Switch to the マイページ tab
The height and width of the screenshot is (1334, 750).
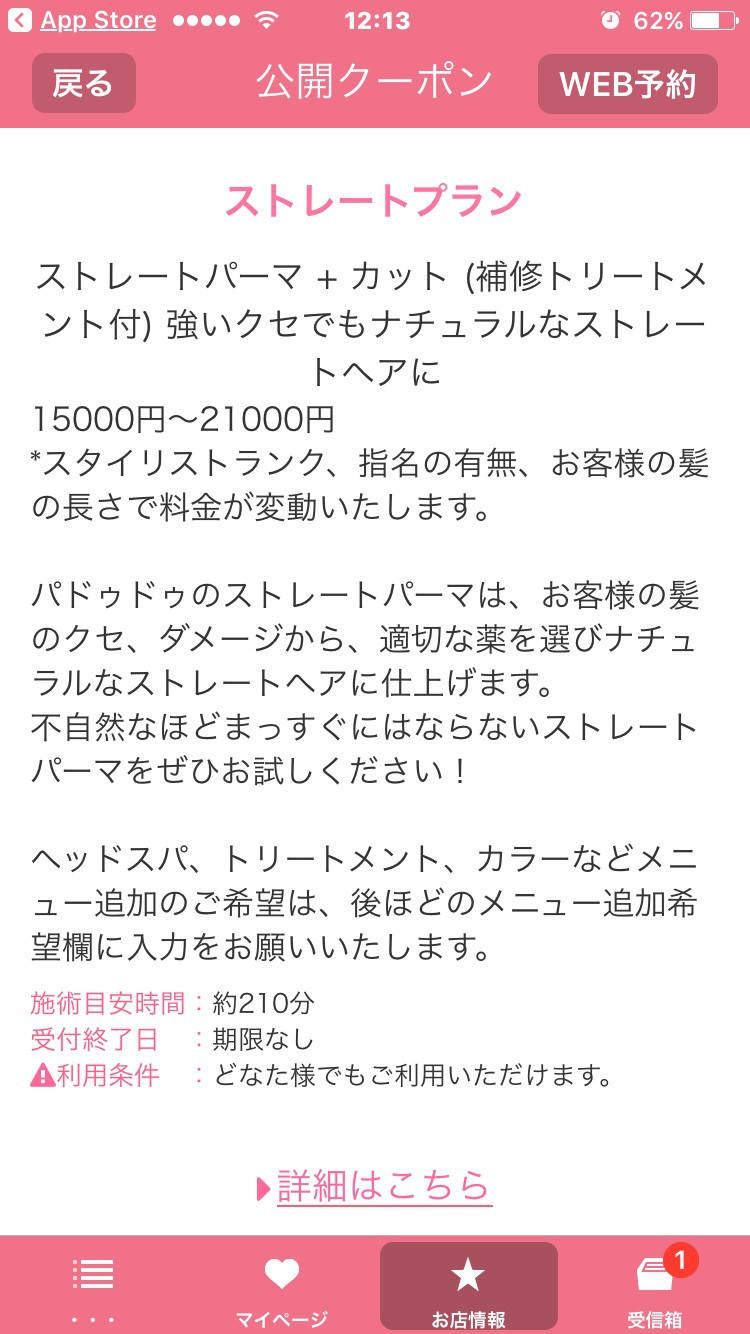point(281,1285)
